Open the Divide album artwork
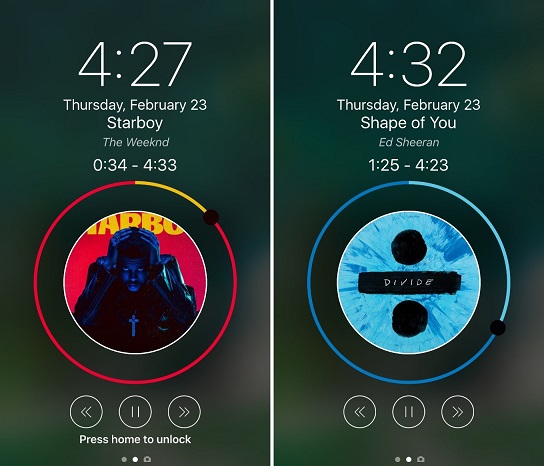The height and width of the screenshot is (466, 544). point(409,282)
